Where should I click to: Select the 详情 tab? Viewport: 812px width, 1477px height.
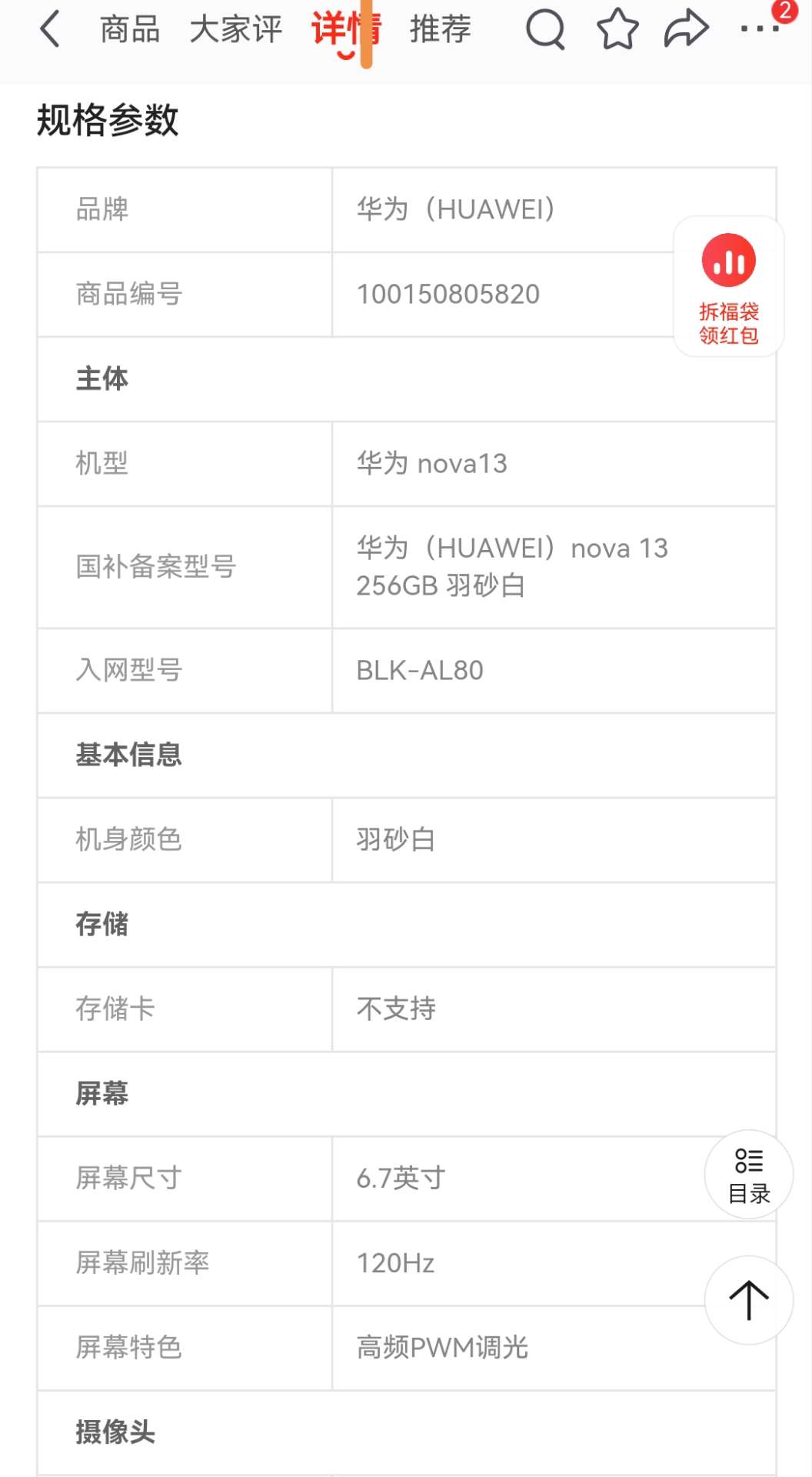(346, 29)
